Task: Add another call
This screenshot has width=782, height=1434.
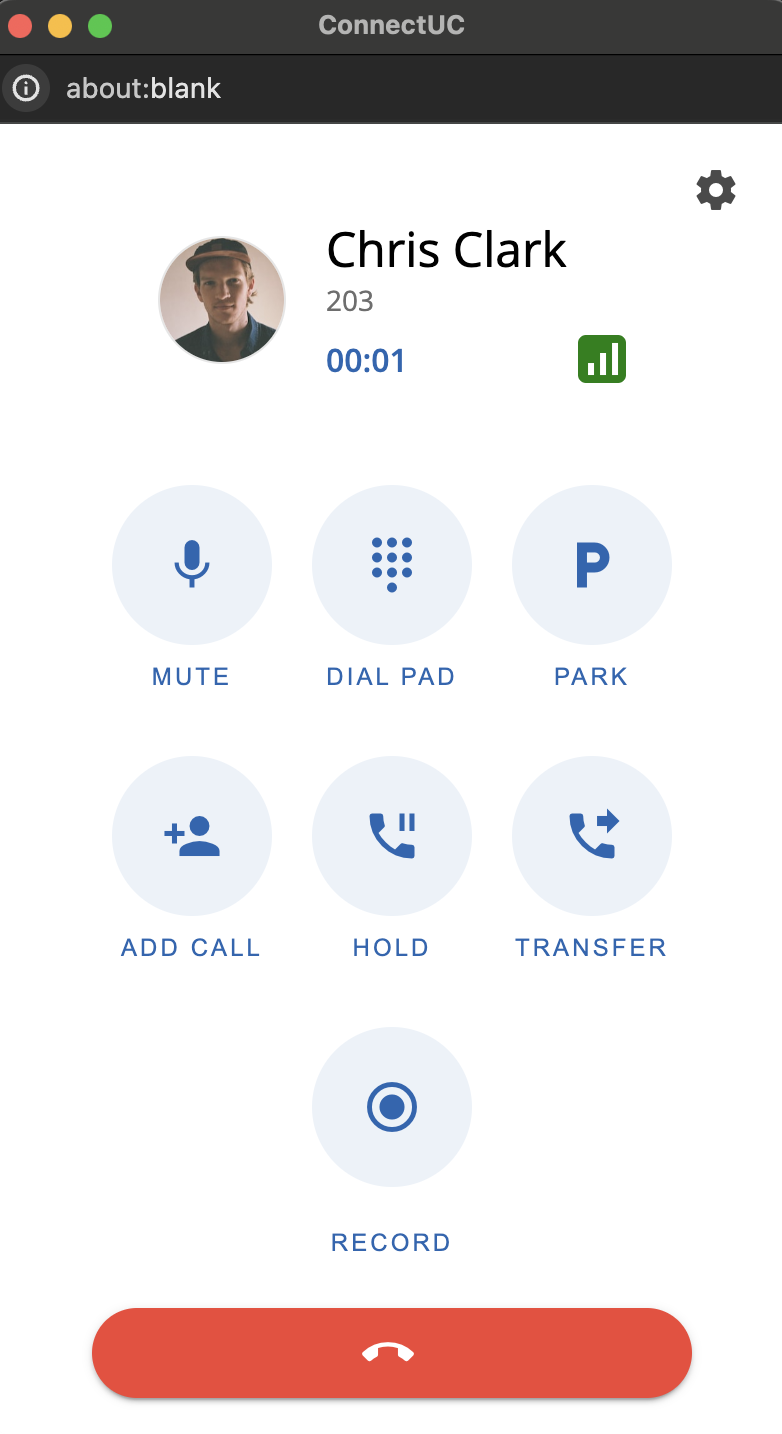Action: click(x=192, y=836)
